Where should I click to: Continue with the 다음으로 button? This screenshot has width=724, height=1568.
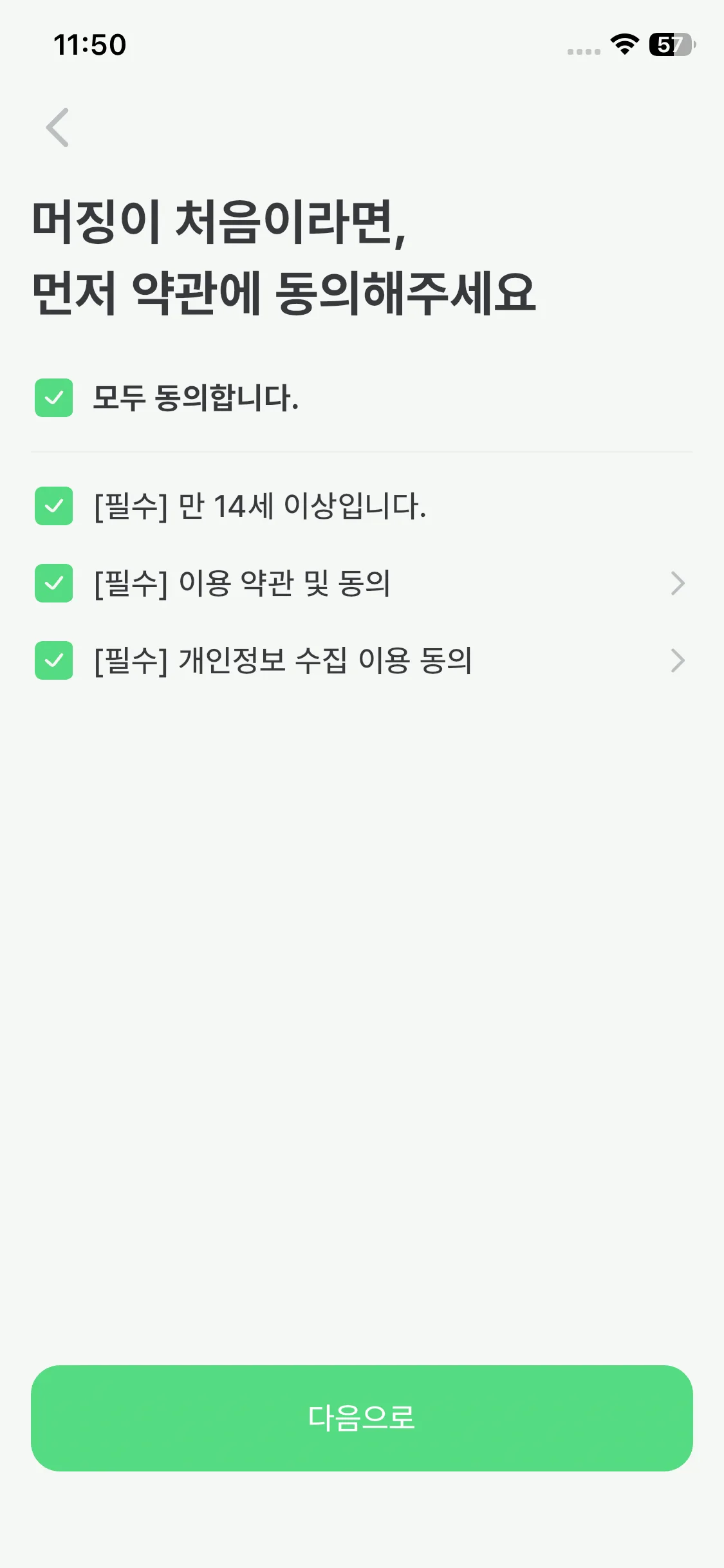click(x=362, y=1417)
